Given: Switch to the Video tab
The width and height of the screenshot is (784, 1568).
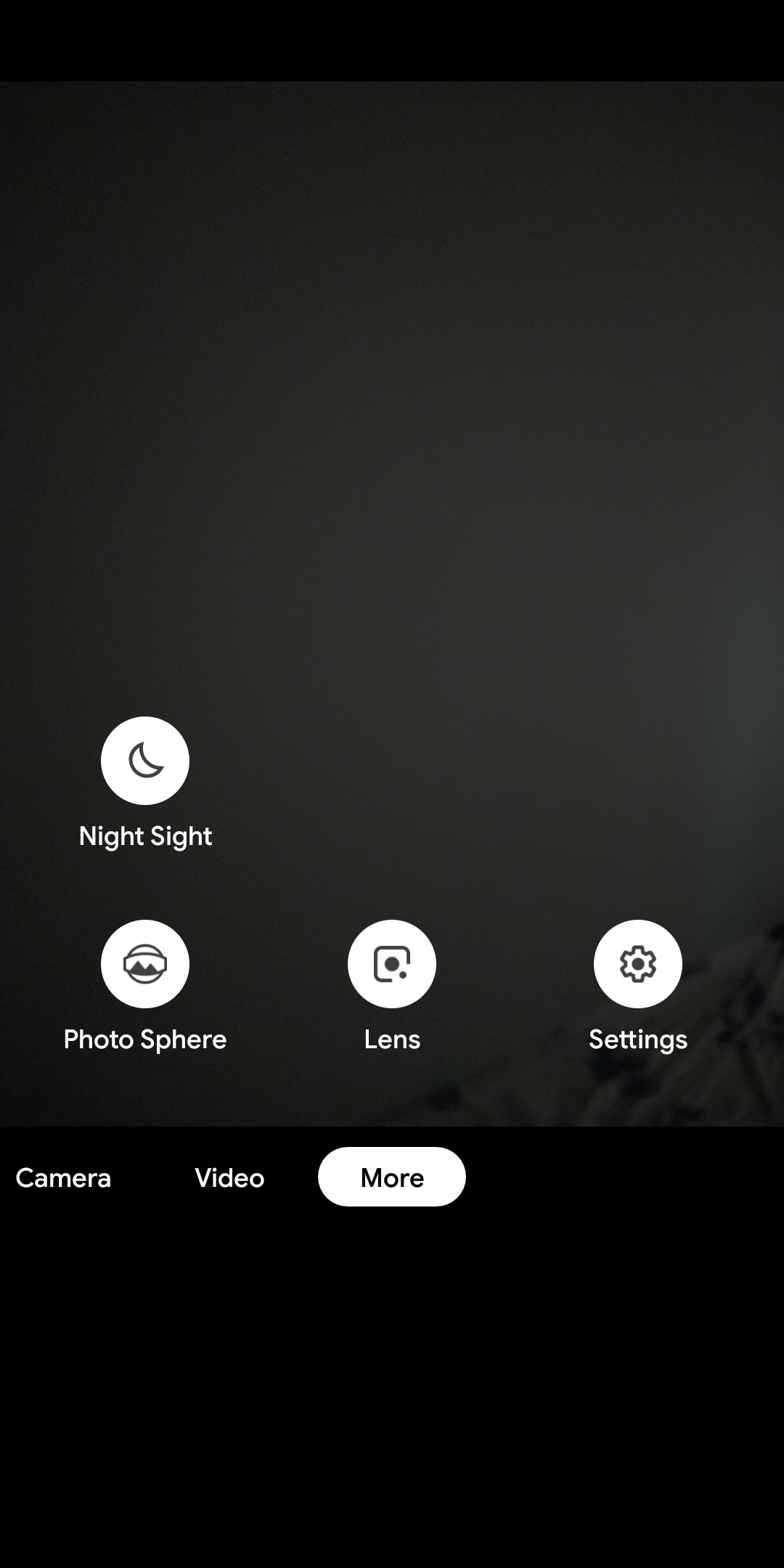Looking at the screenshot, I should tap(229, 1177).
